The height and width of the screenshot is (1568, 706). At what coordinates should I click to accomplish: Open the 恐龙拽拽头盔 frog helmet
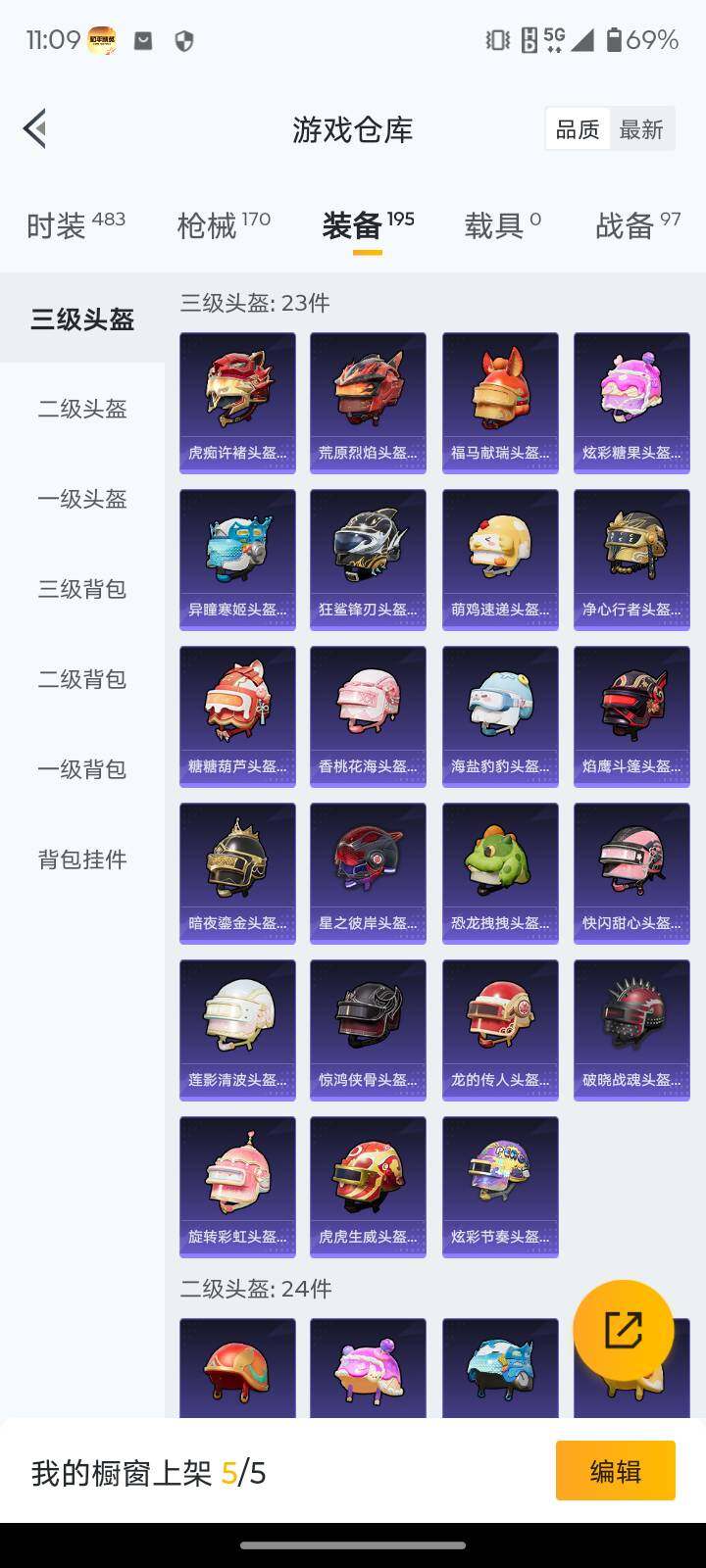(499, 872)
